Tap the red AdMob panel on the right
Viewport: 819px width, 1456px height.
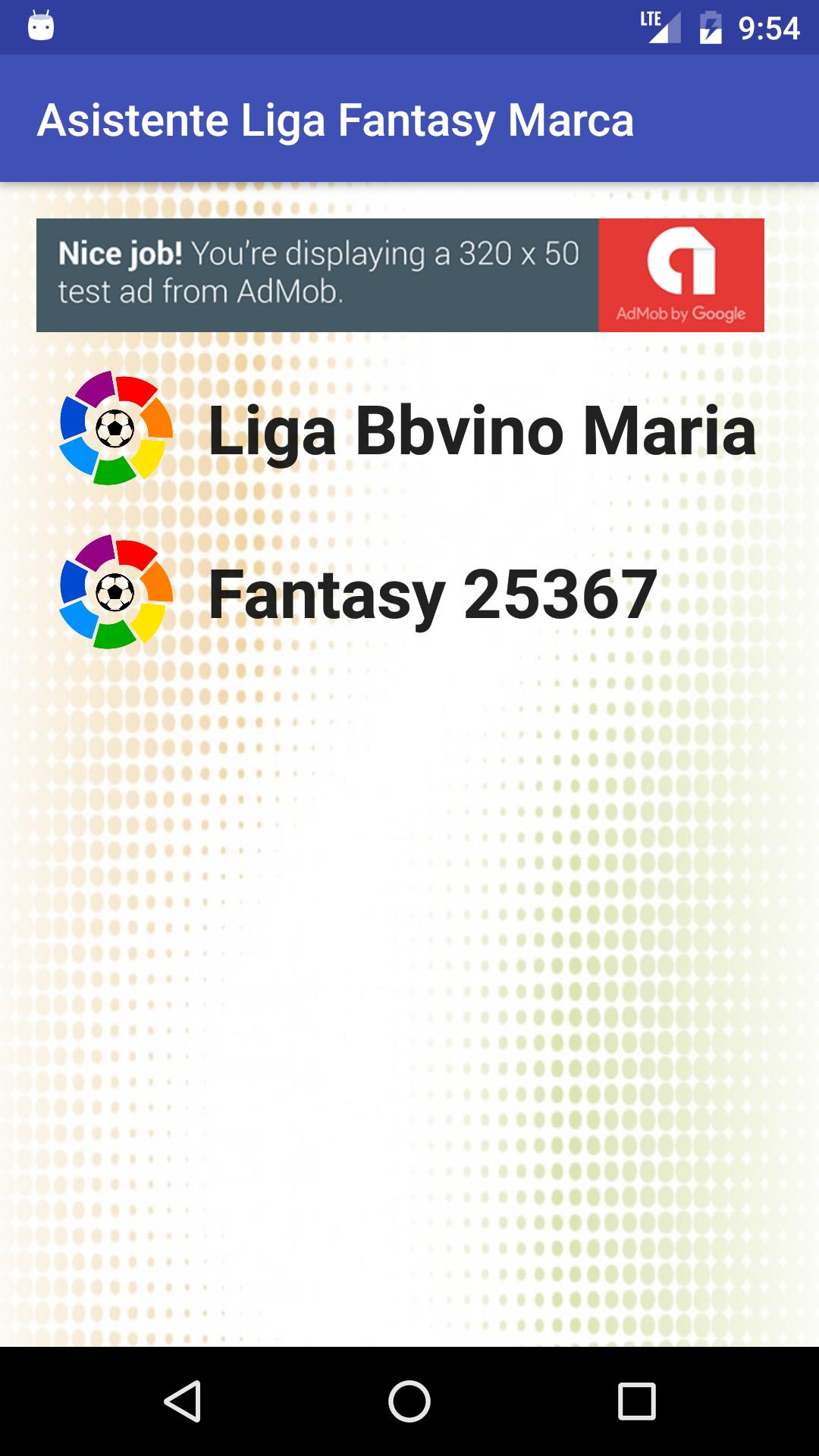pos(681,275)
